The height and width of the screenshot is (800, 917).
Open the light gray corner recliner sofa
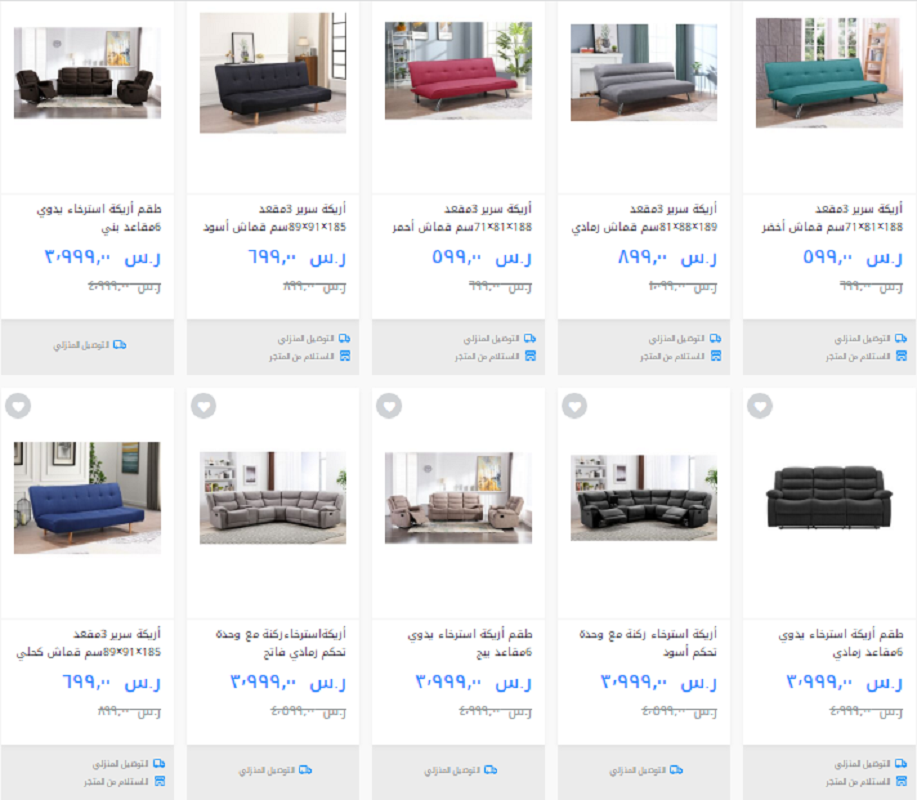273,497
